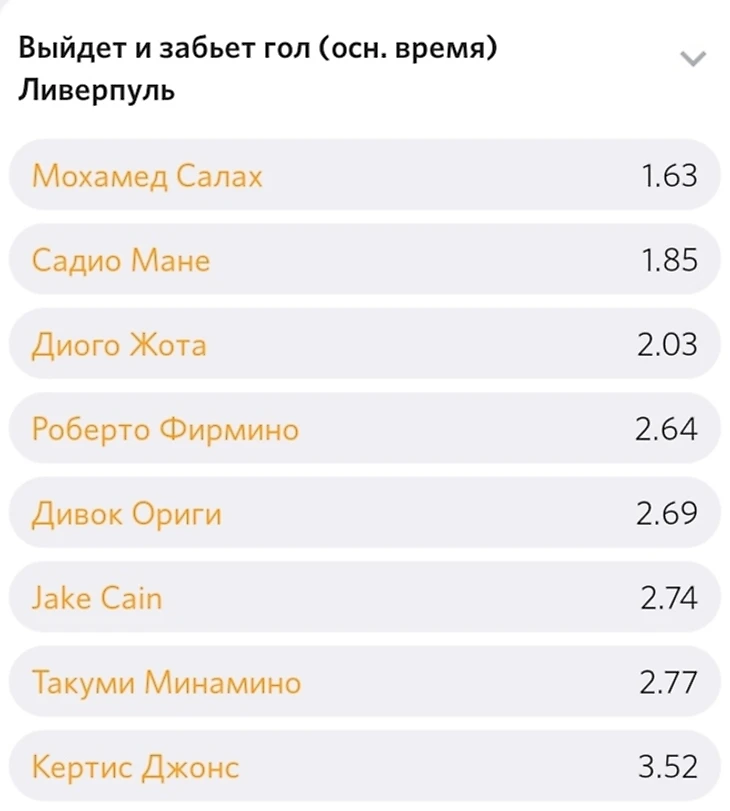
Task: Choose Диого Жота bet at 2.03
Action: point(365,345)
